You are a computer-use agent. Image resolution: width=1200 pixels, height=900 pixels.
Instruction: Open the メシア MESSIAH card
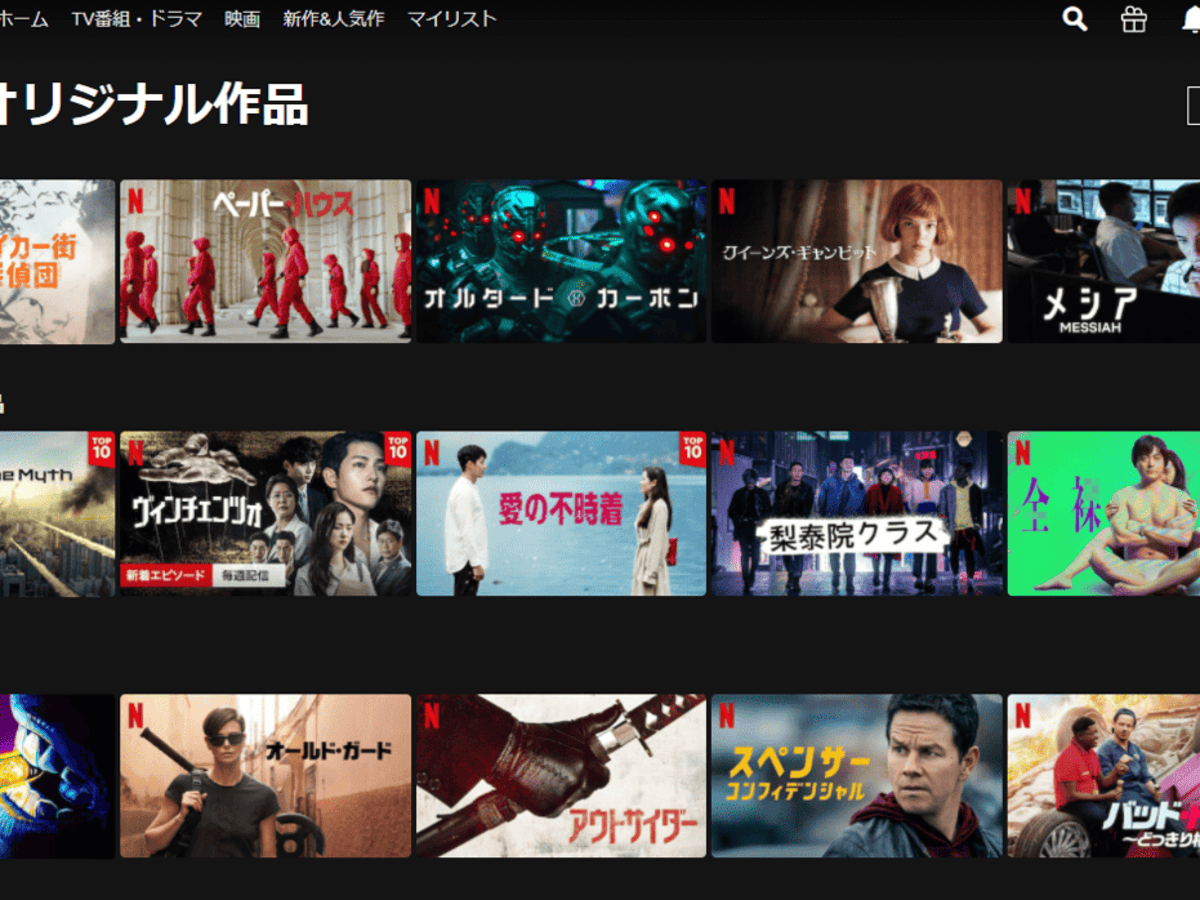(x=1103, y=262)
